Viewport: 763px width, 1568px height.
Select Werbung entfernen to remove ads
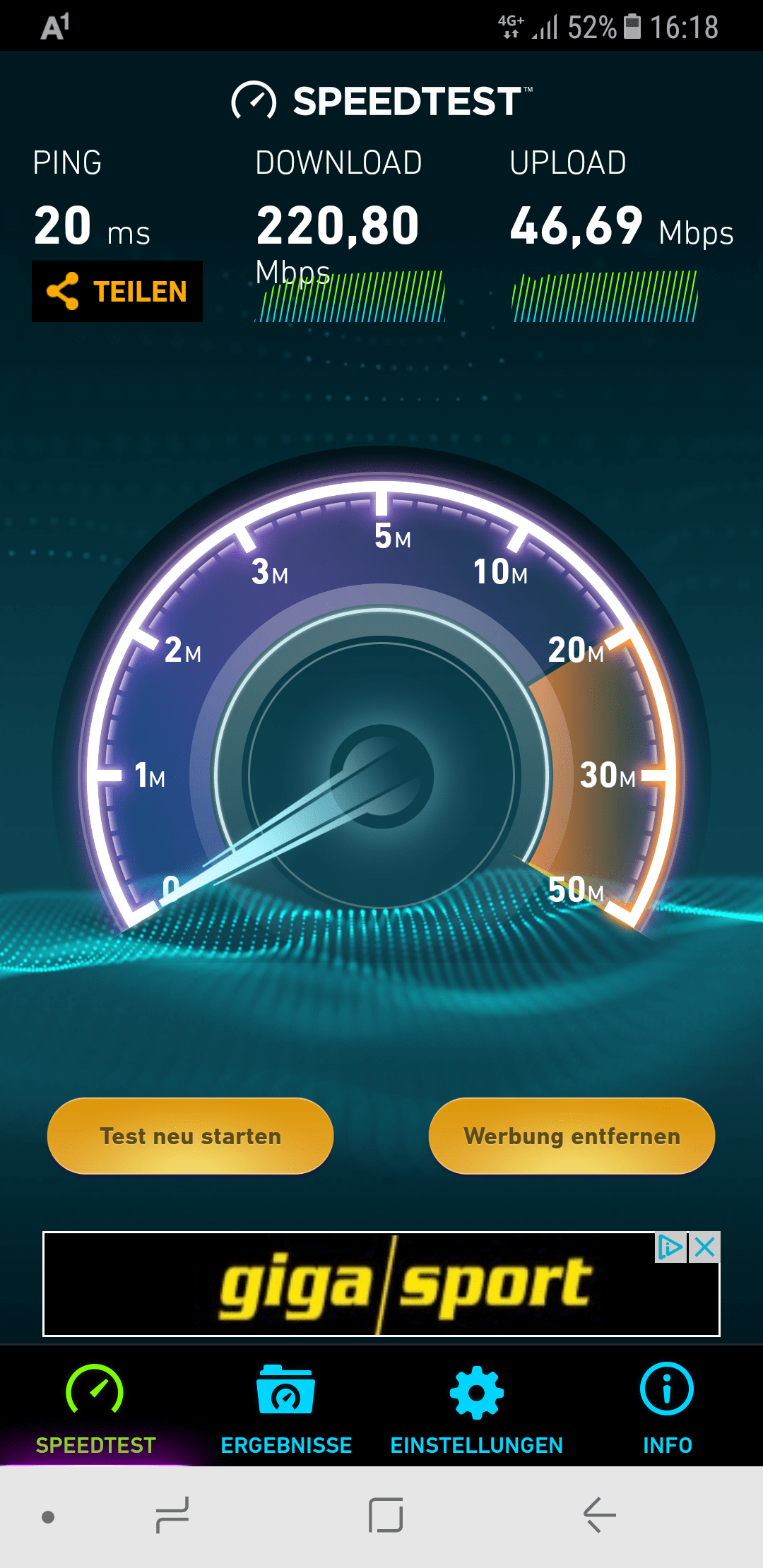pos(572,1136)
